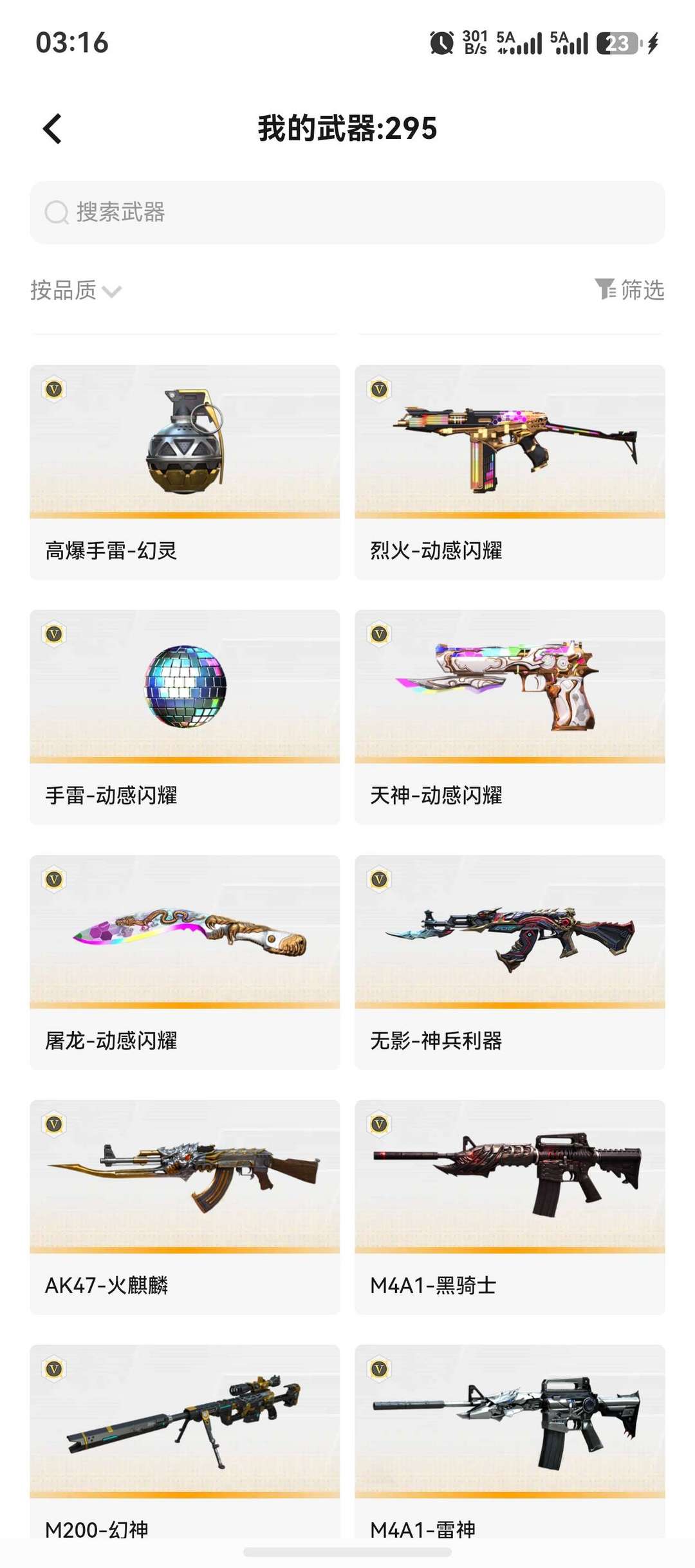Tap the V badge on 屠龙-动感闪耀 card
The height and width of the screenshot is (1568, 695).
pyautogui.click(x=55, y=880)
